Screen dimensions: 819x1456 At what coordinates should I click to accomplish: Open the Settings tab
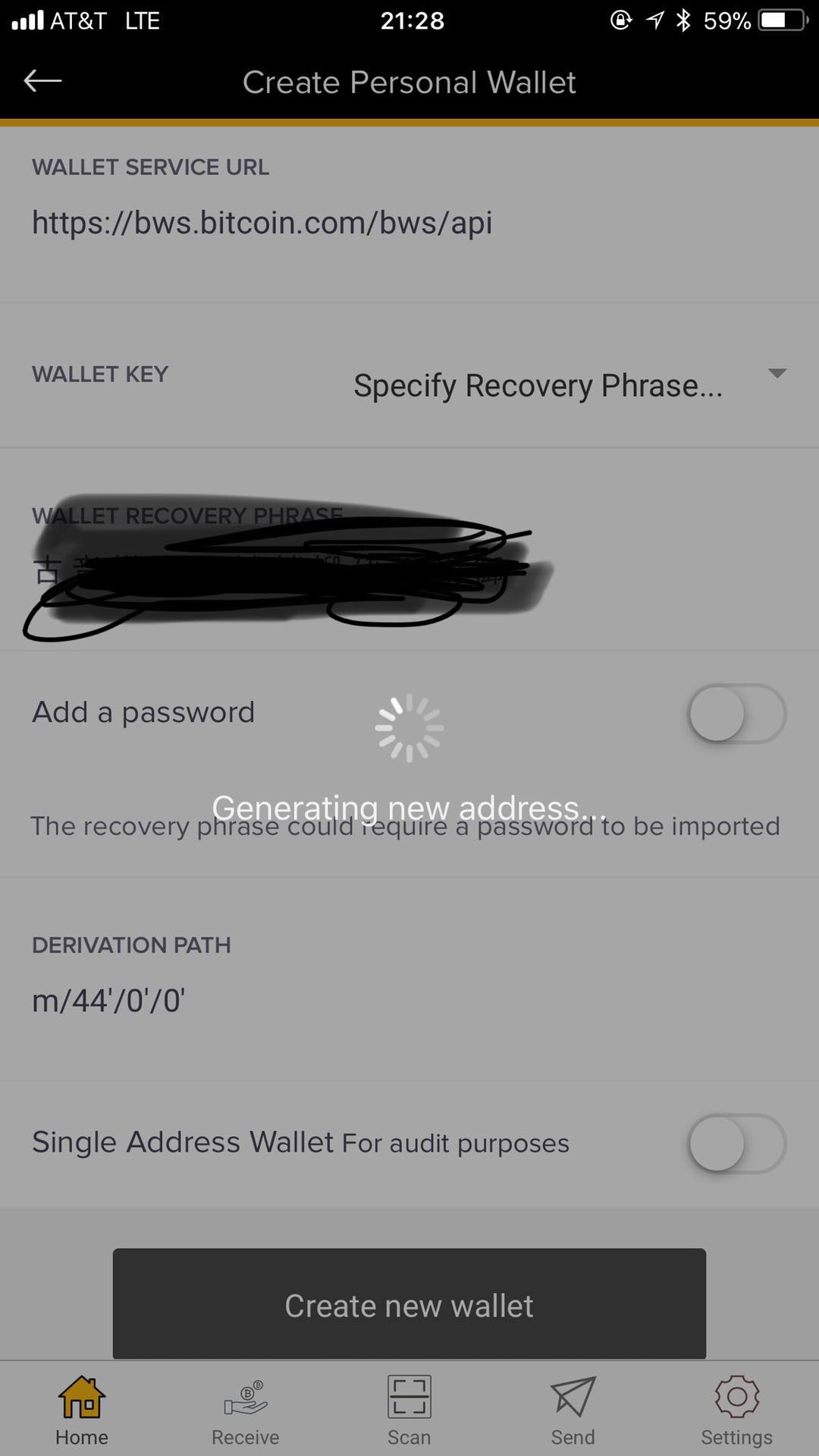coord(737,1410)
